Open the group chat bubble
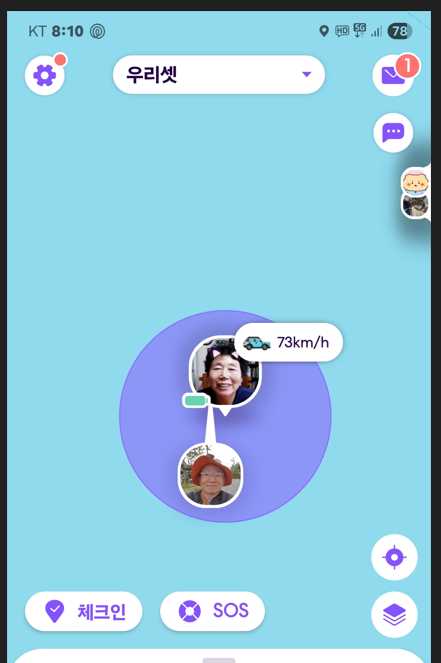Viewport: 441px width, 663px height. point(393,133)
